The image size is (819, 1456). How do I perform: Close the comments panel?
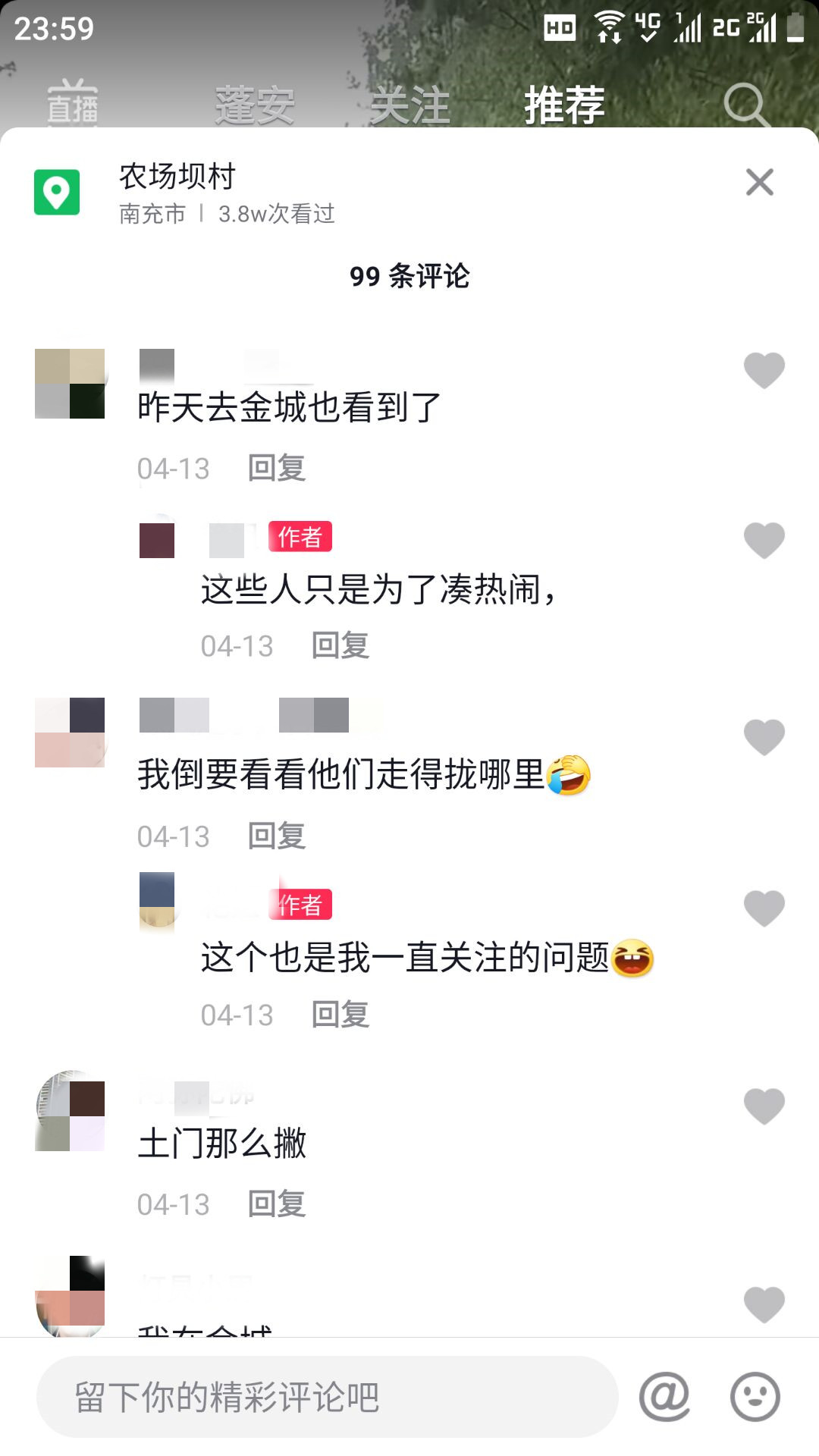coord(759,183)
